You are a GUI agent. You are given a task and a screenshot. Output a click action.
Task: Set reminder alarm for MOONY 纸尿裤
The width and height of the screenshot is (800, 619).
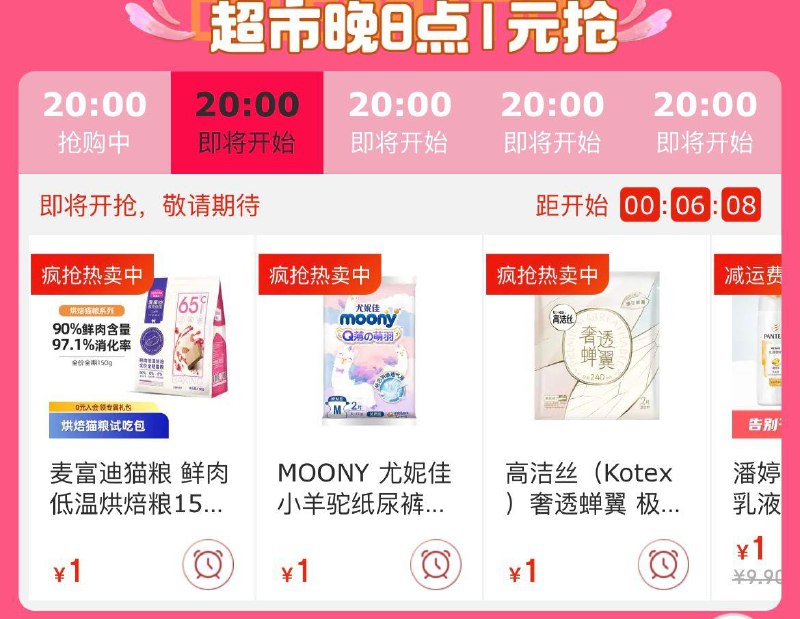[435, 565]
